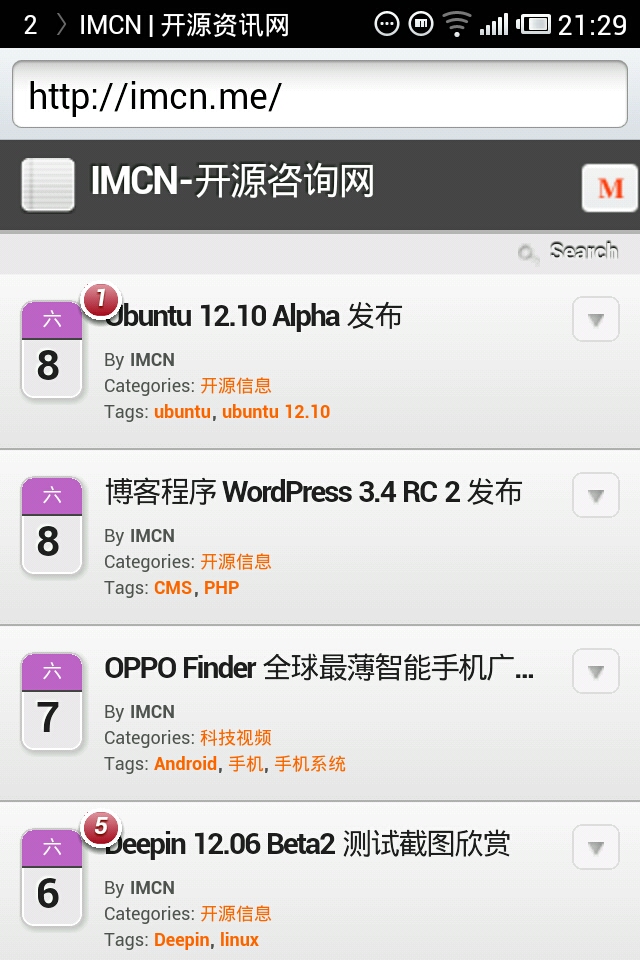This screenshot has width=640, height=960.
Task: Expand the Ubuntu 12.10 Alpha post arrow
Action: 596,320
